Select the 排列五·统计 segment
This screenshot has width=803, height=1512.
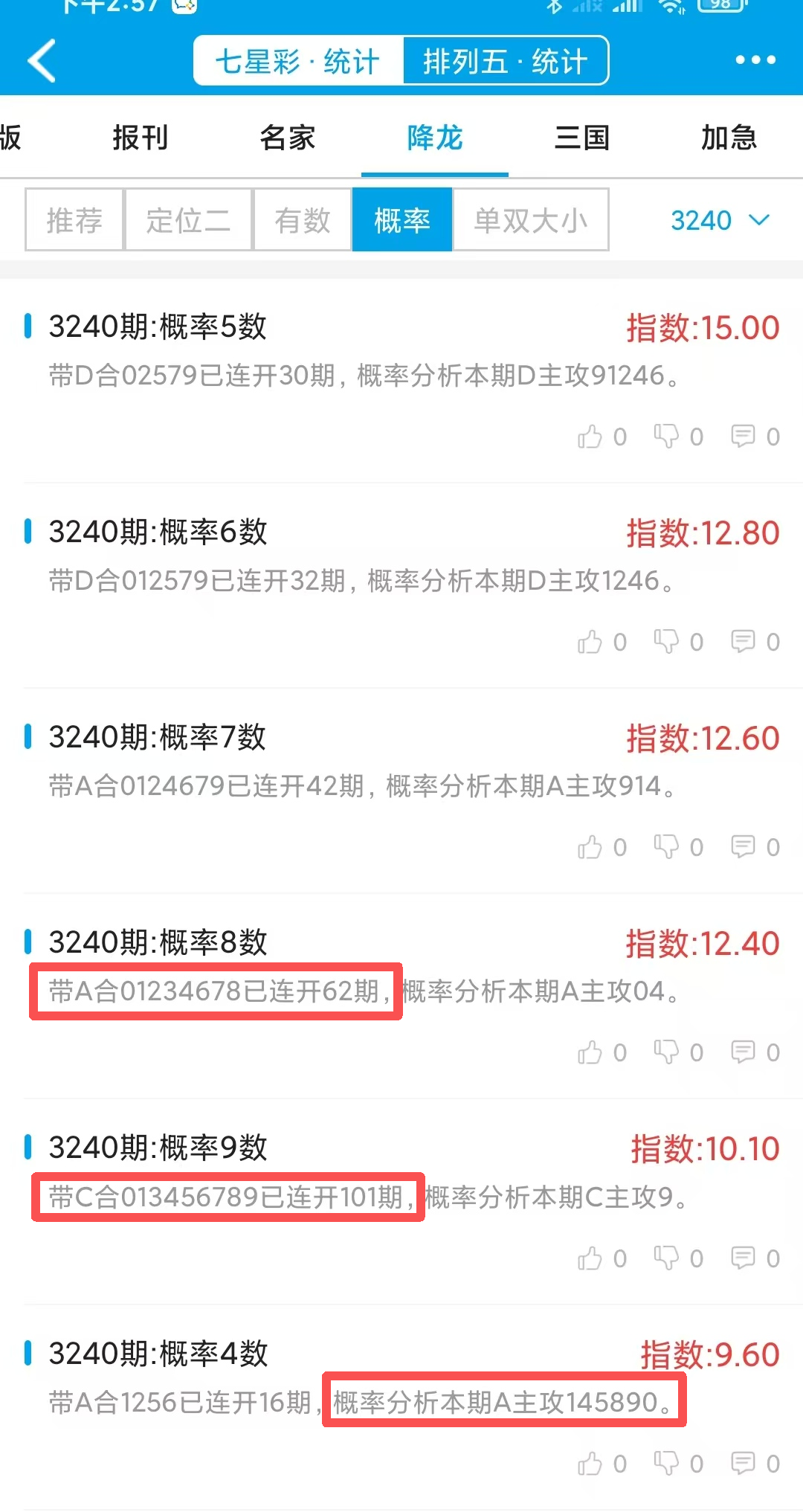coord(506,61)
